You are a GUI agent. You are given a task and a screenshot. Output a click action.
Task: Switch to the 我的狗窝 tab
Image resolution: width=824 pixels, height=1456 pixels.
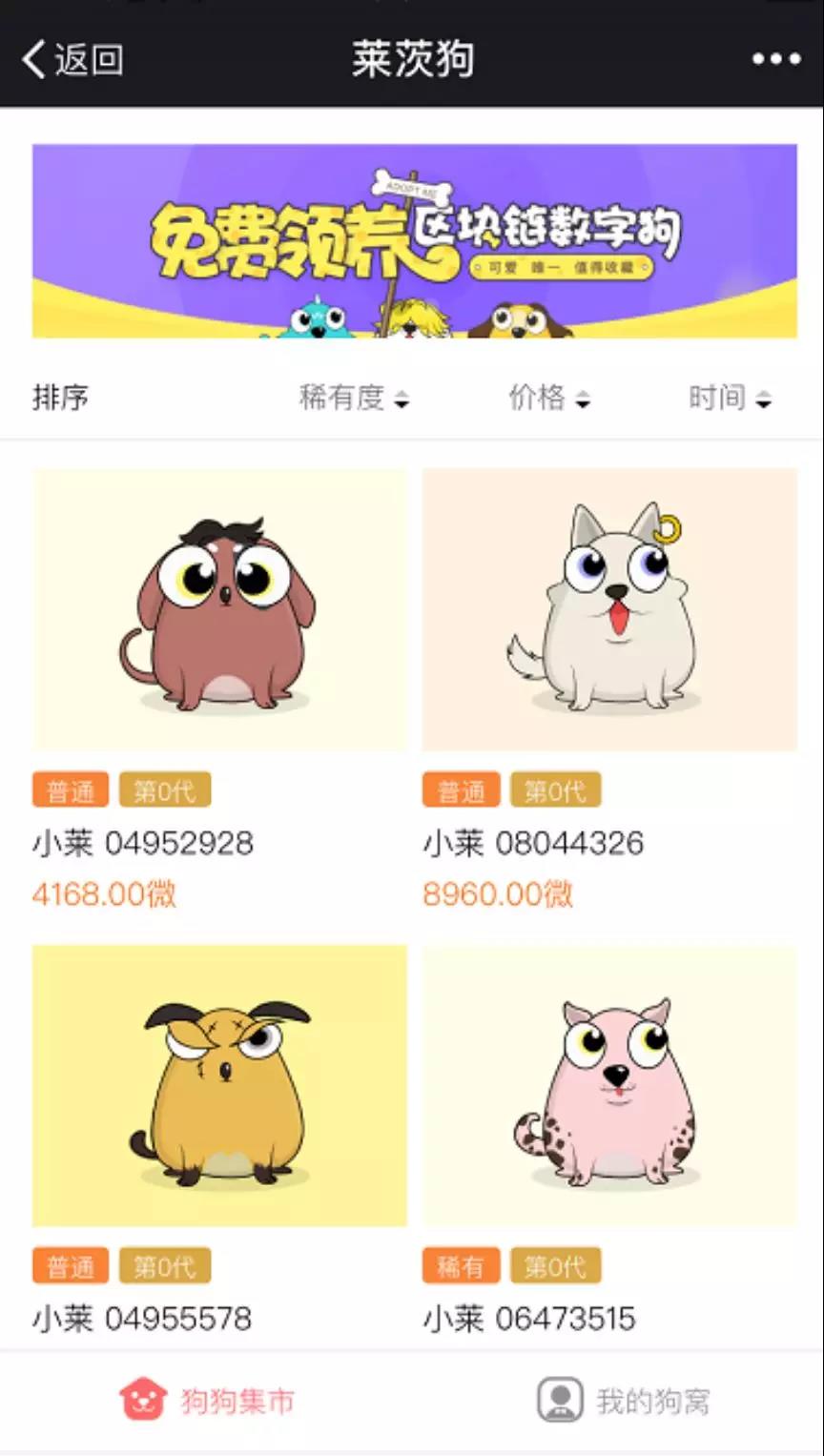pyautogui.click(x=624, y=1400)
